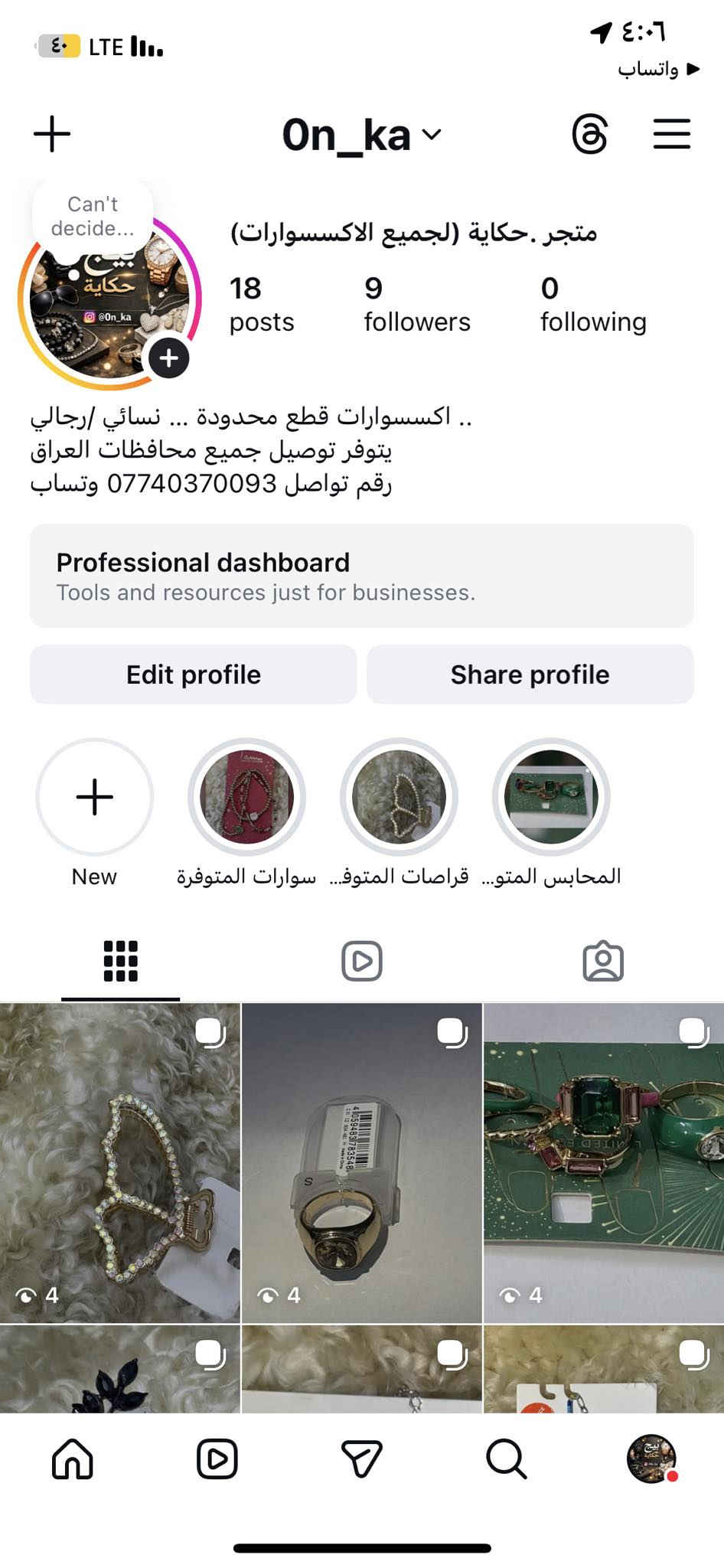Viewport: 724px width, 1568px height.
Task: Open Search from the bottom bar
Action: pyautogui.click(x=506, y=1459)
